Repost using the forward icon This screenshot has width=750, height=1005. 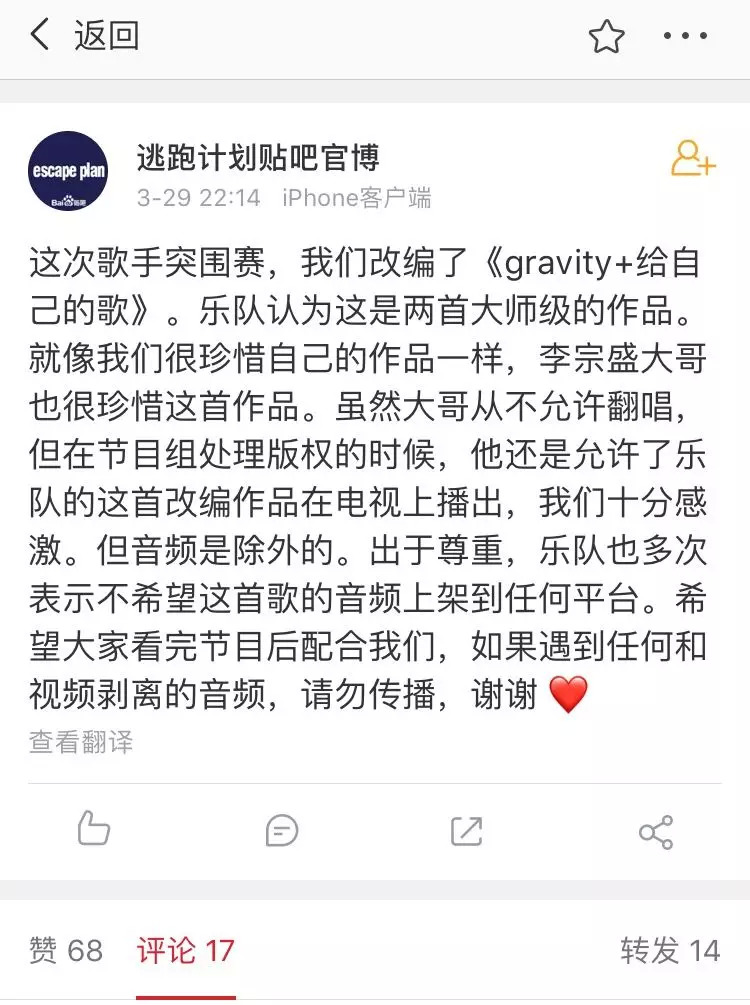467,830
